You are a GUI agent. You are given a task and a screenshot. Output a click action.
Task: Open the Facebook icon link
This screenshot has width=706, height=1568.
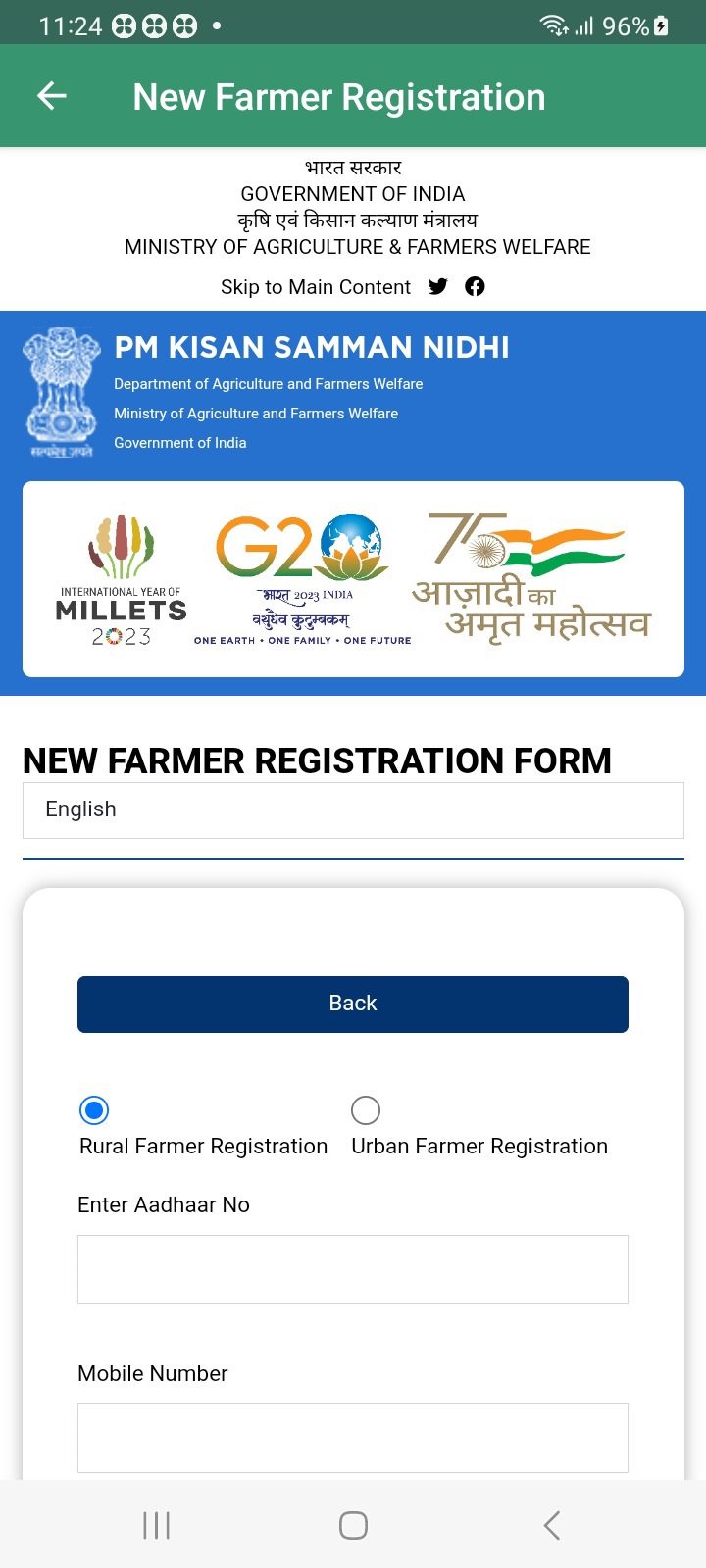(475, 286)
